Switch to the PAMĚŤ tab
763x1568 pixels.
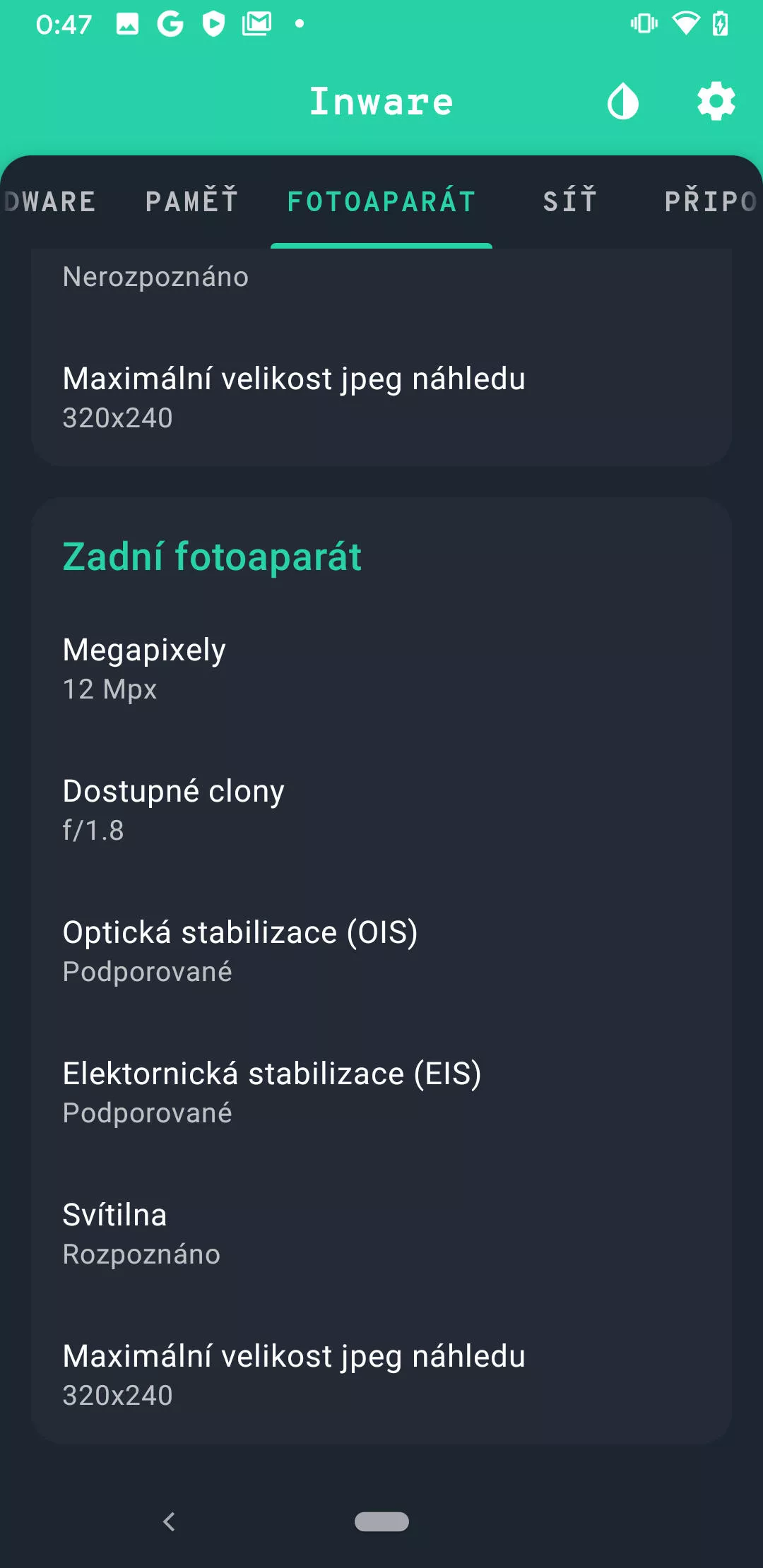pos(191,201)
